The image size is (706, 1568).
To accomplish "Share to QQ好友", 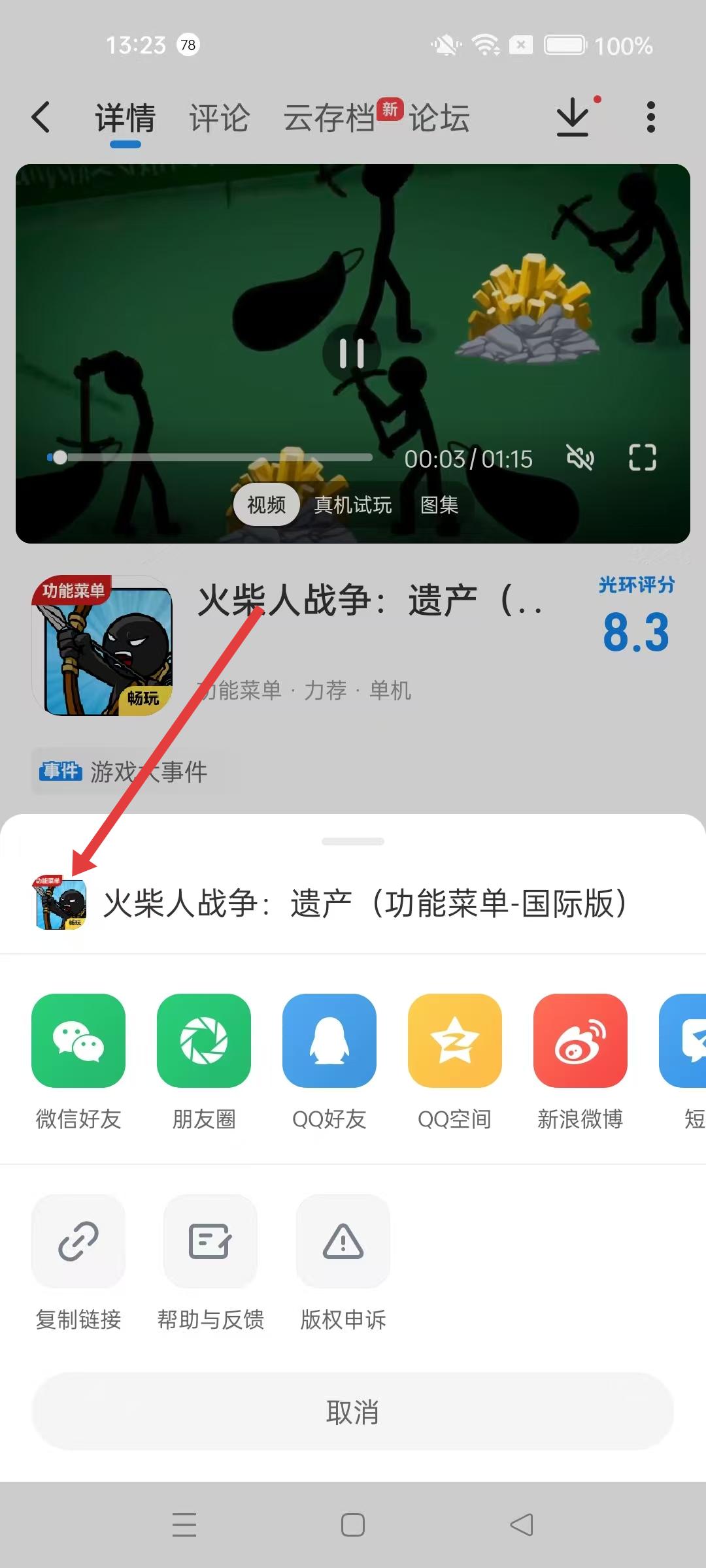I will (x=329, y=1041).
